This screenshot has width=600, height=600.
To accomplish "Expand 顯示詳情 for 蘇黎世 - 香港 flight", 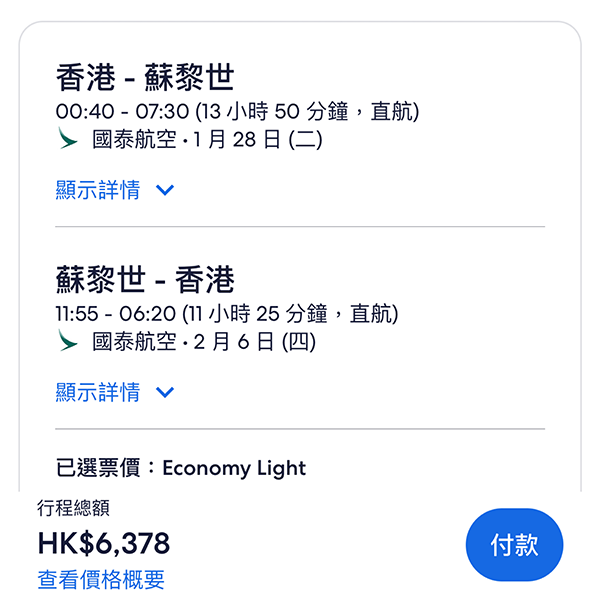I will click(x=114, y=392).
